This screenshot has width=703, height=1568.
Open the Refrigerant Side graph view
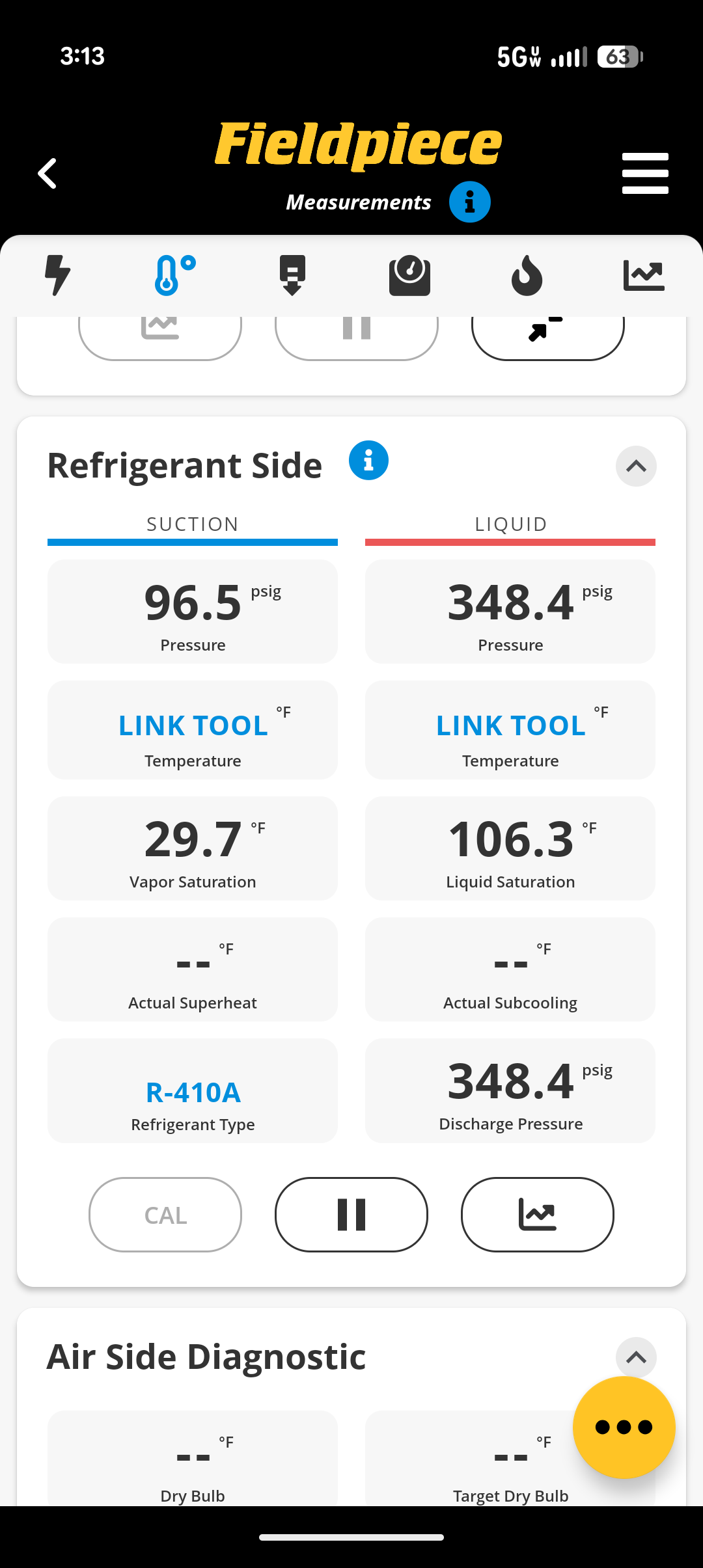click(x=537, y=1215)
